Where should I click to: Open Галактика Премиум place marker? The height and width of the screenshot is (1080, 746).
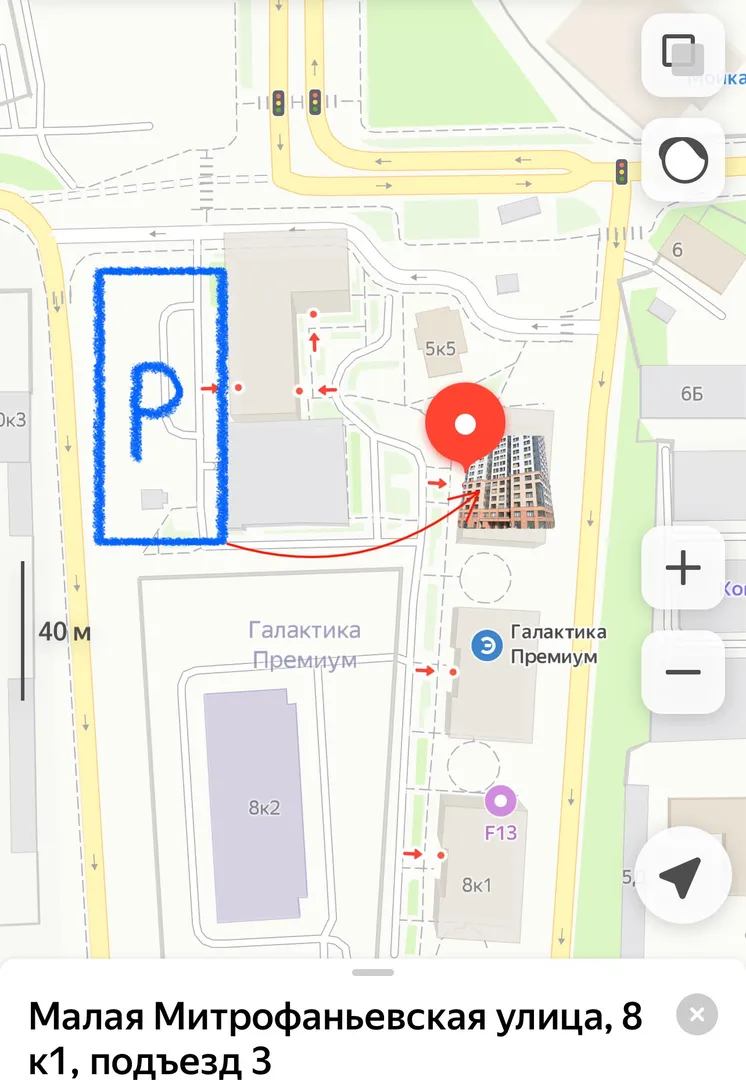pyautogui.click(x=487, y=644)
